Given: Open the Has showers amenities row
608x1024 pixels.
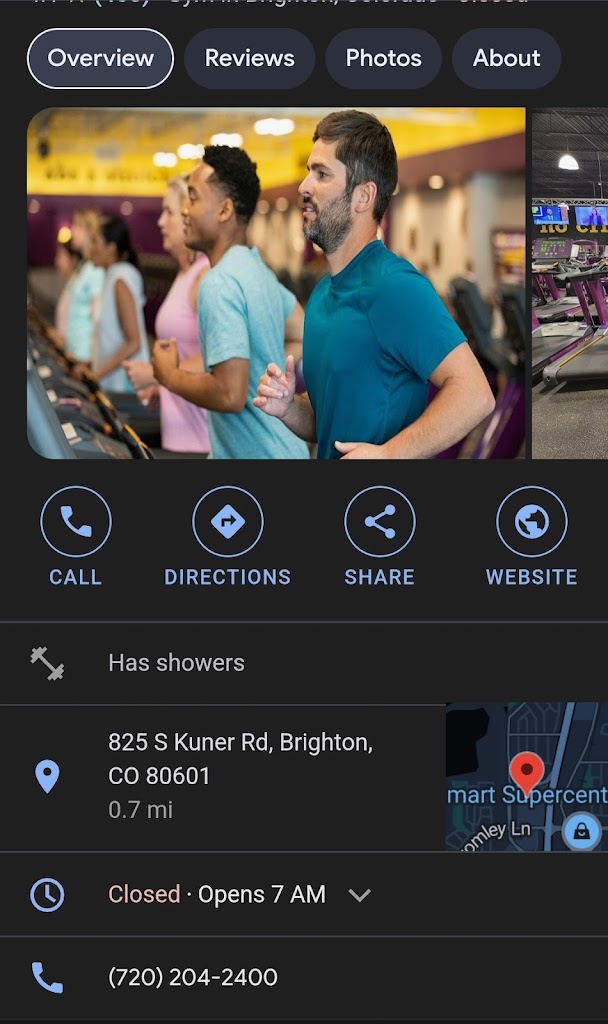Looking at the screenshot, I should (x=176, y=662).
